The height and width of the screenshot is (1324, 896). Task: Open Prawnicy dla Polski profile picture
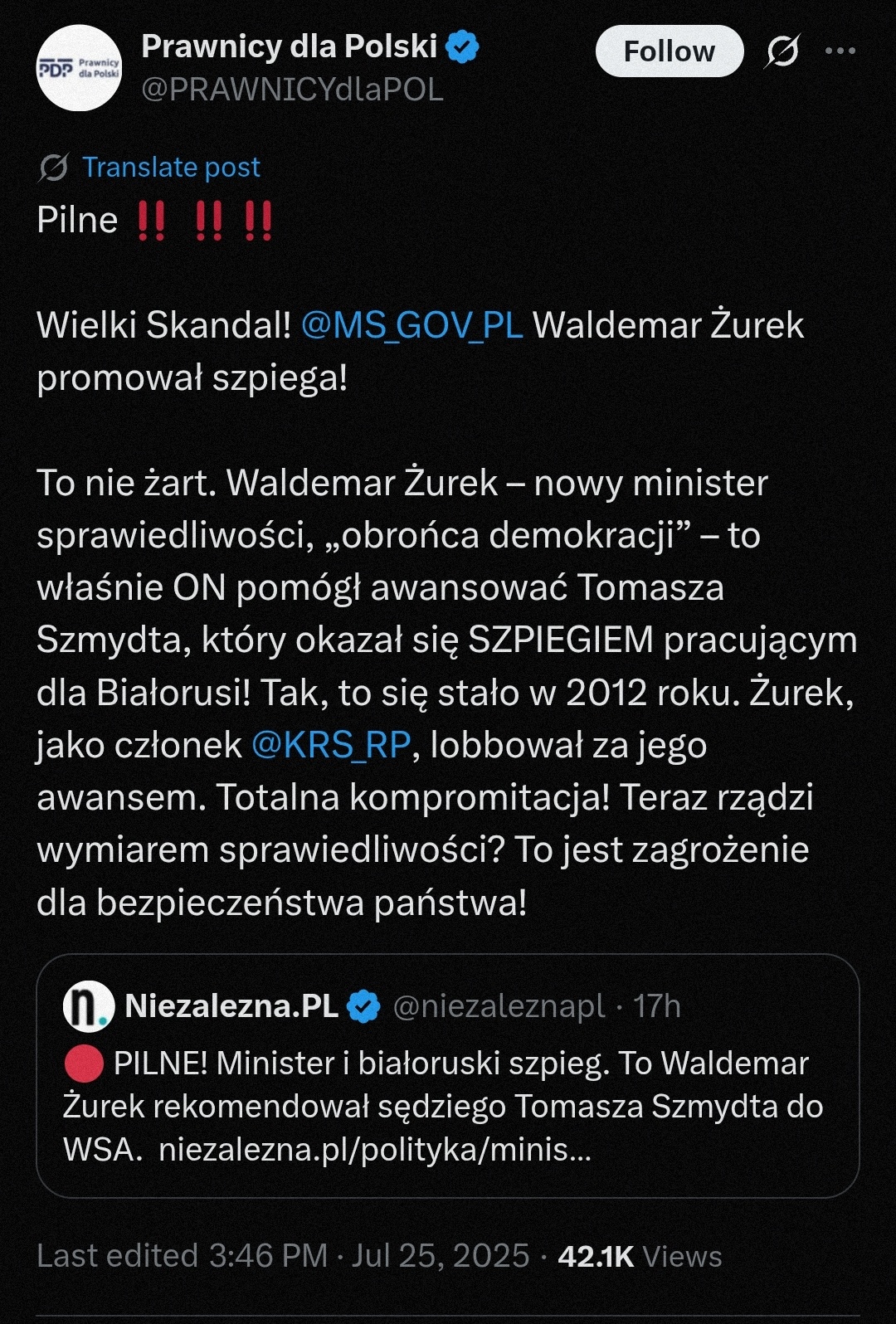(80, 68)
